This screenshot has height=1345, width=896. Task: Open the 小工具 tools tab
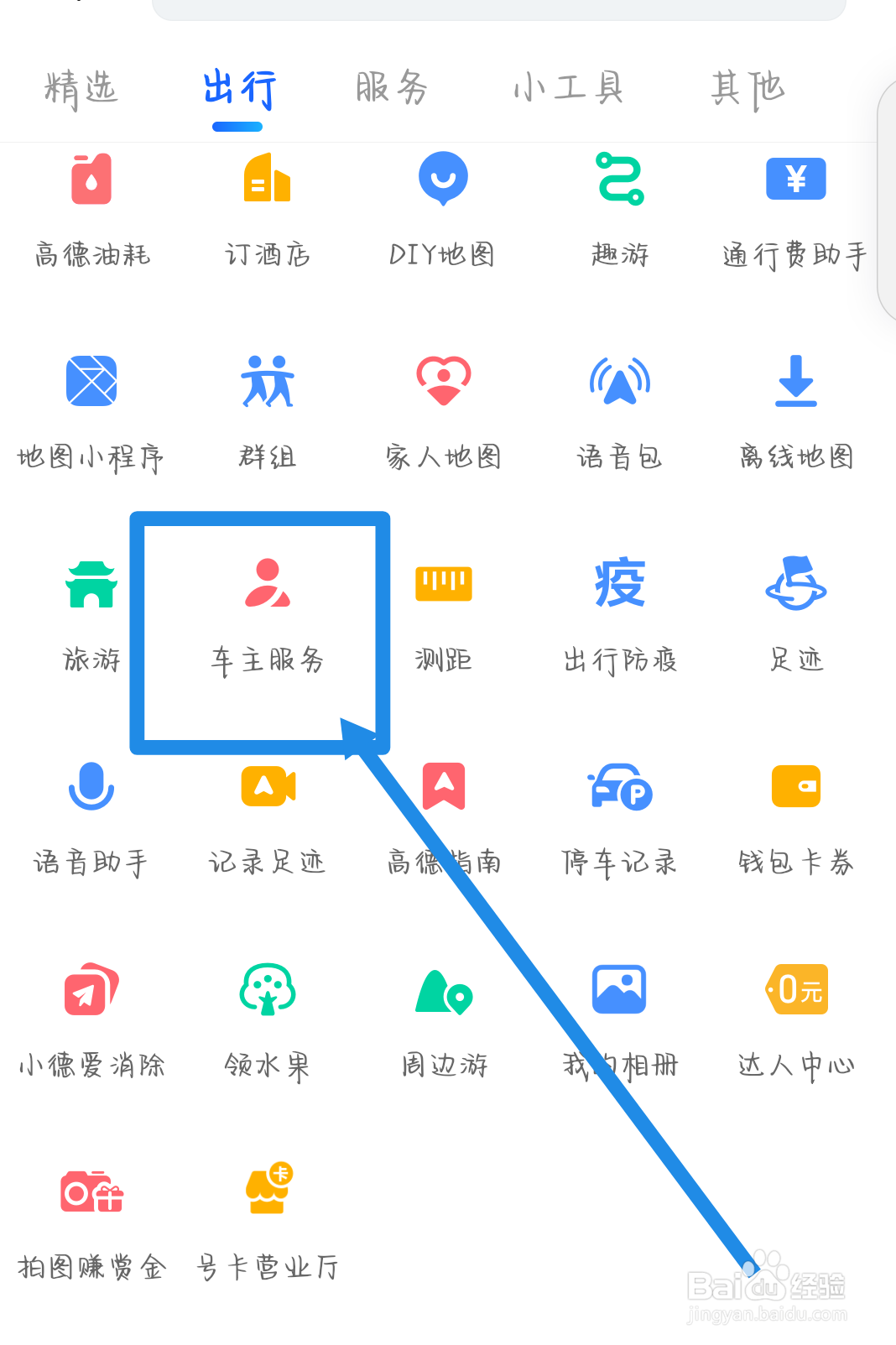pos(569,88)
